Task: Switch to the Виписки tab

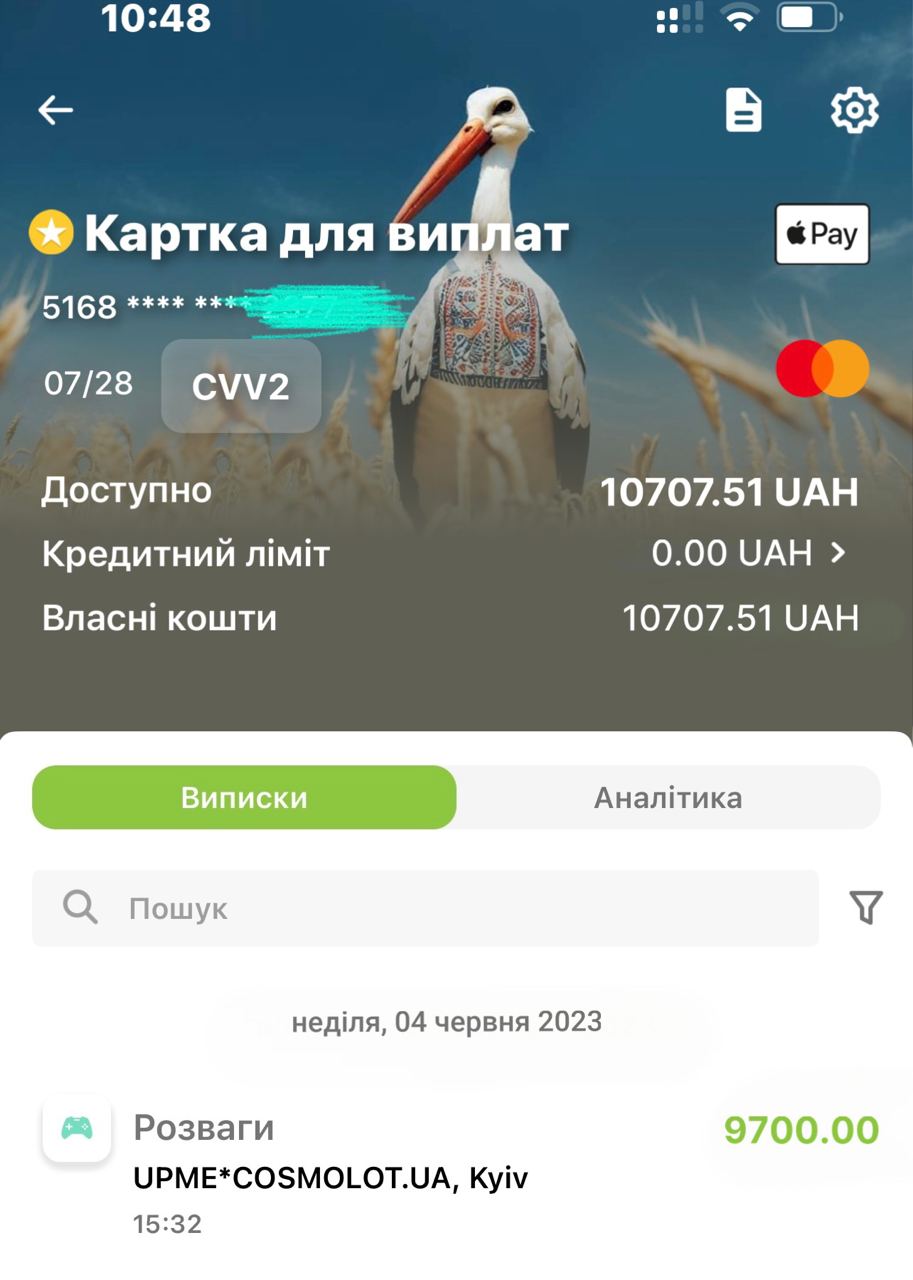Action: (244, 797)
